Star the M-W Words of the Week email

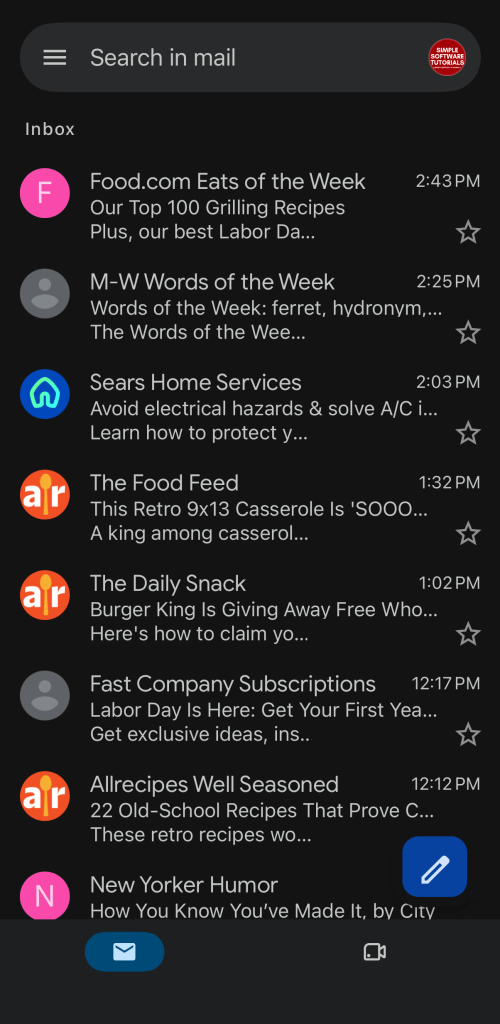point(467,332)
